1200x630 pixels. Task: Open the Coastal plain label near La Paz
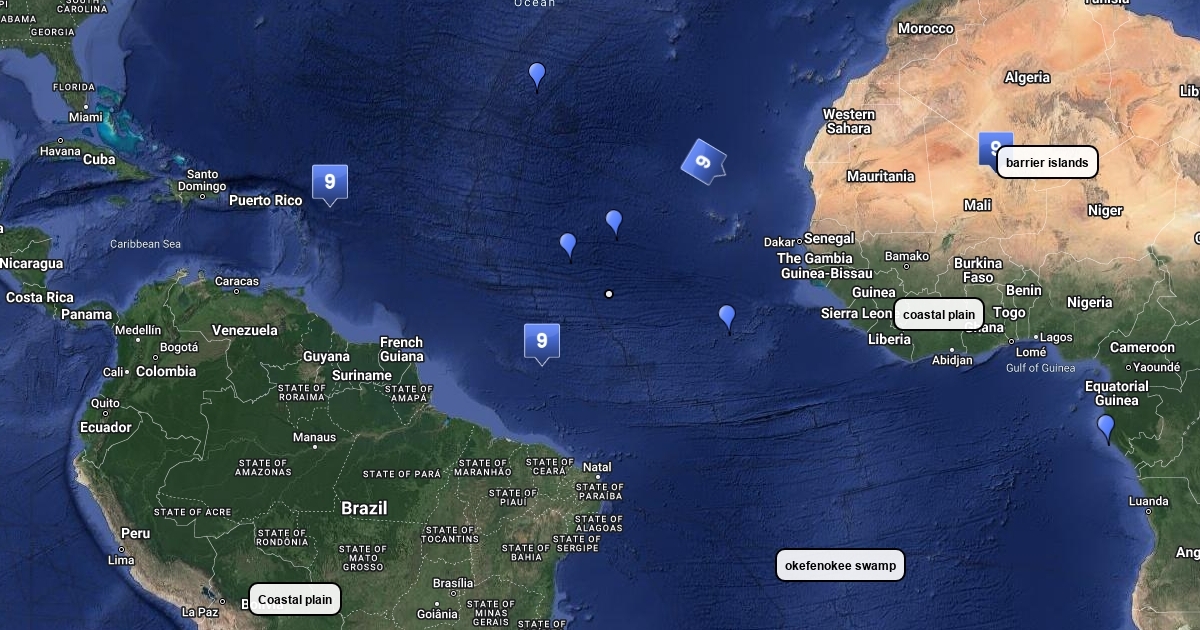pyautogui.click(x=295, y=600)
